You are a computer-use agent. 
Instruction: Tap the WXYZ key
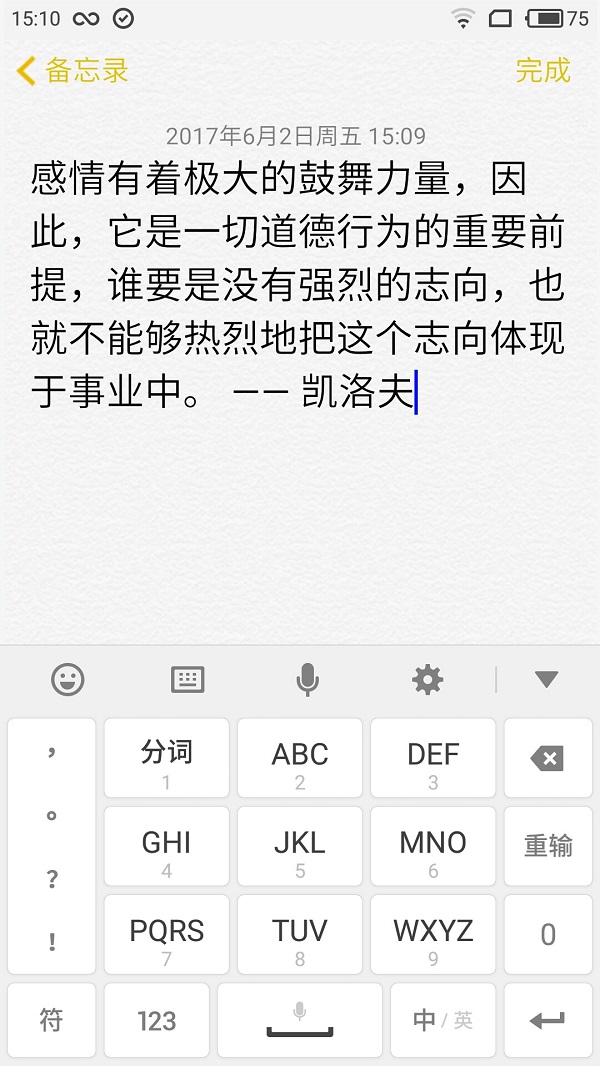(433, 935)
